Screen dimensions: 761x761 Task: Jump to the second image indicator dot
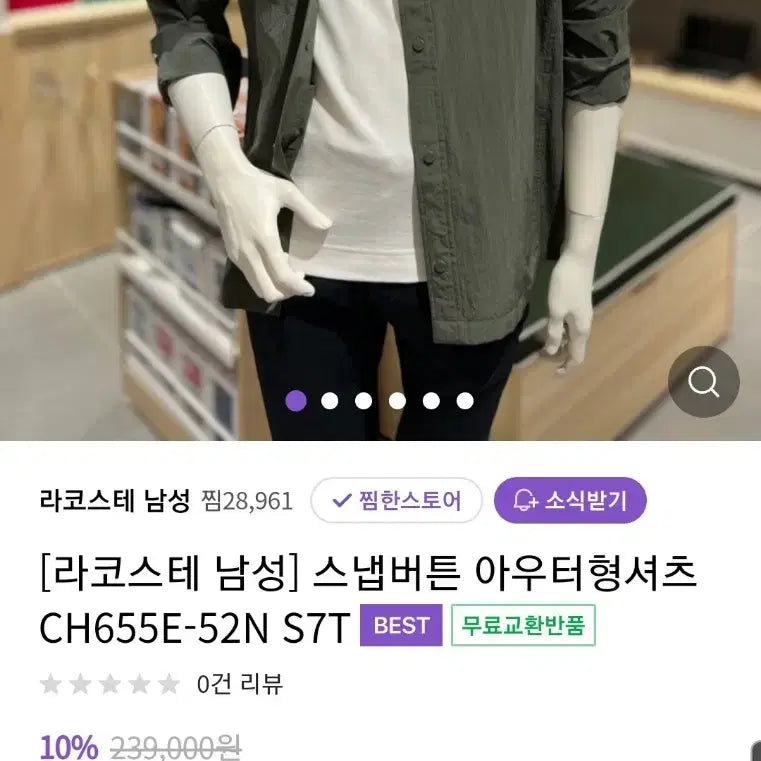pos(329,401)
